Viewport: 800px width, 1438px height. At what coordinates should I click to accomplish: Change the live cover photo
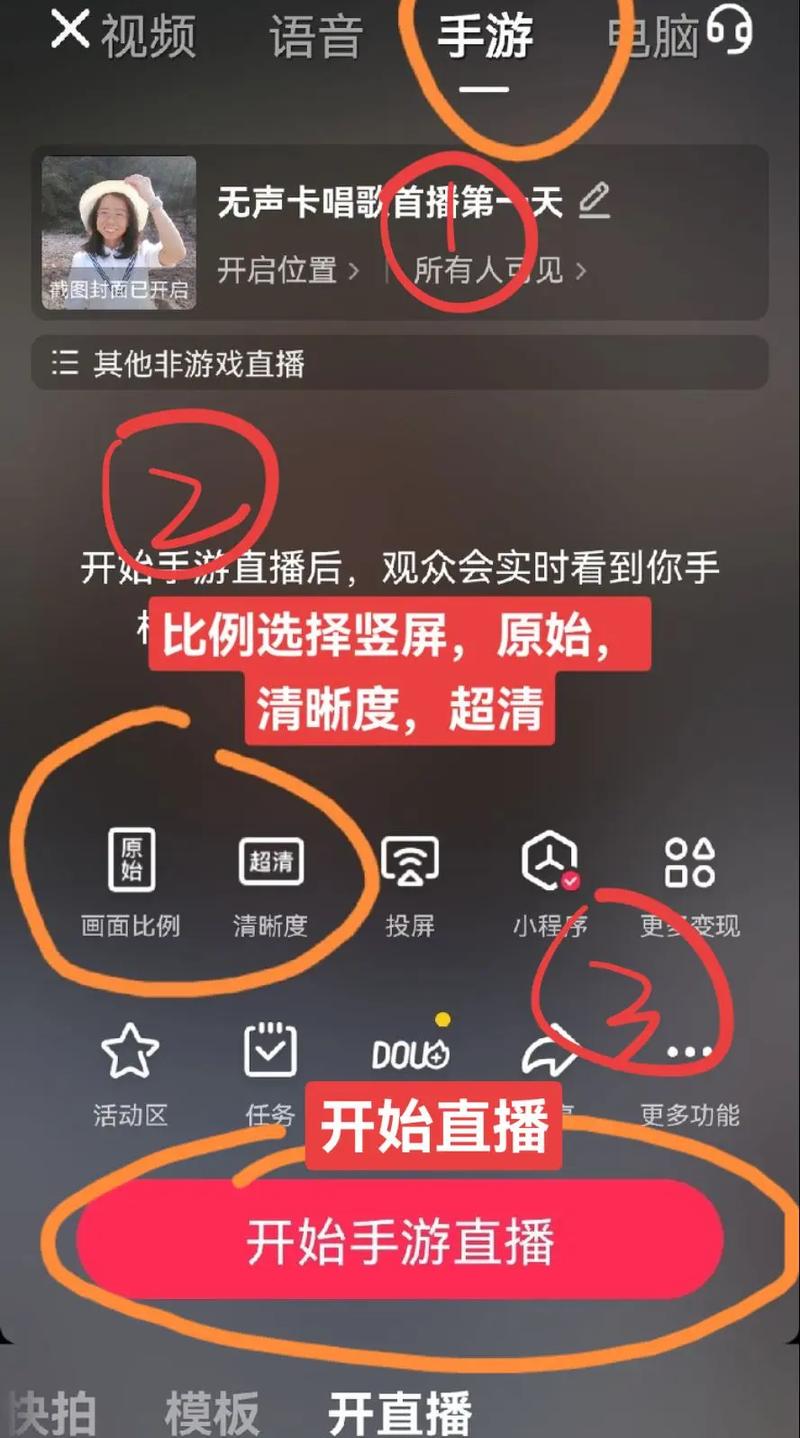(x=119, y=232)
